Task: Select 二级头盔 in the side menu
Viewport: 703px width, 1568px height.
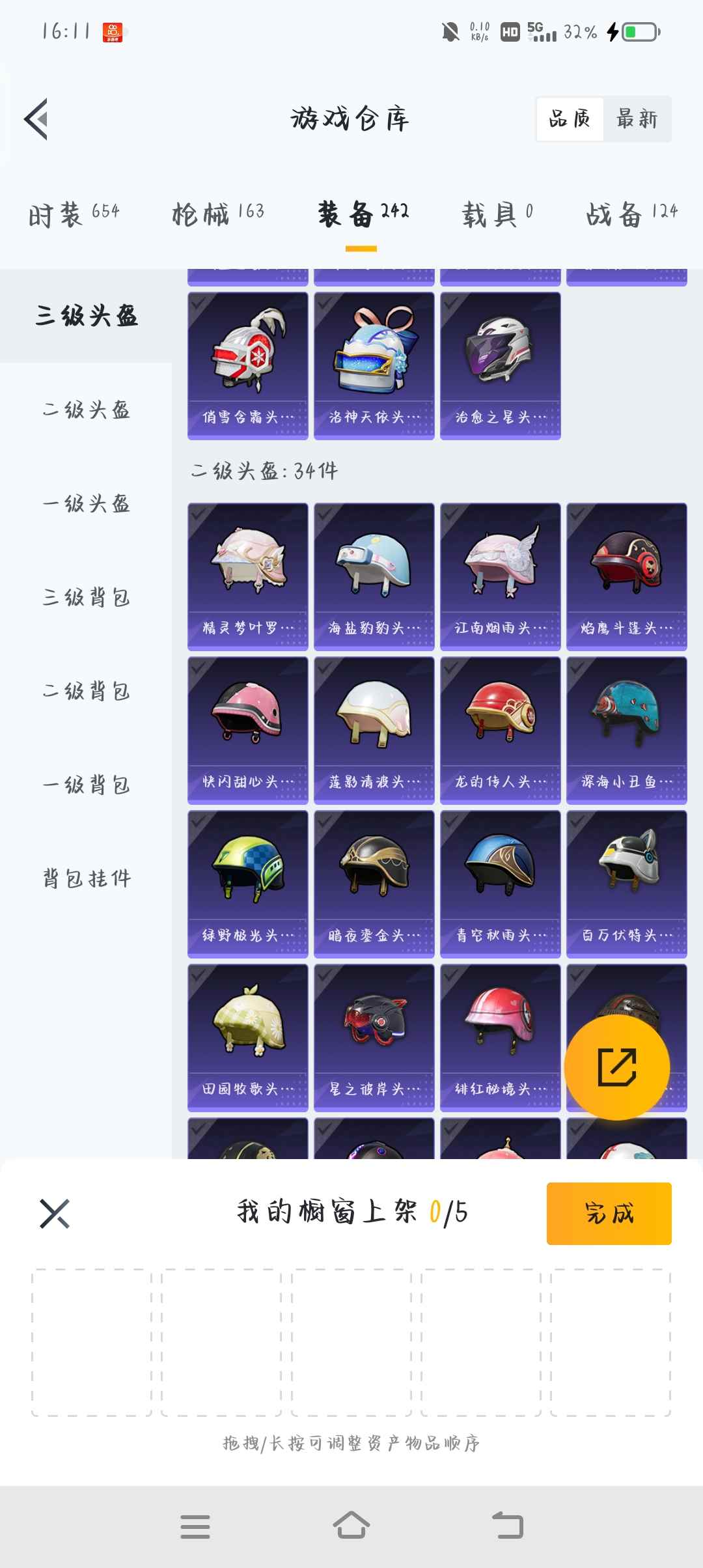Action: pyautogui.click(x=87, y=410)
